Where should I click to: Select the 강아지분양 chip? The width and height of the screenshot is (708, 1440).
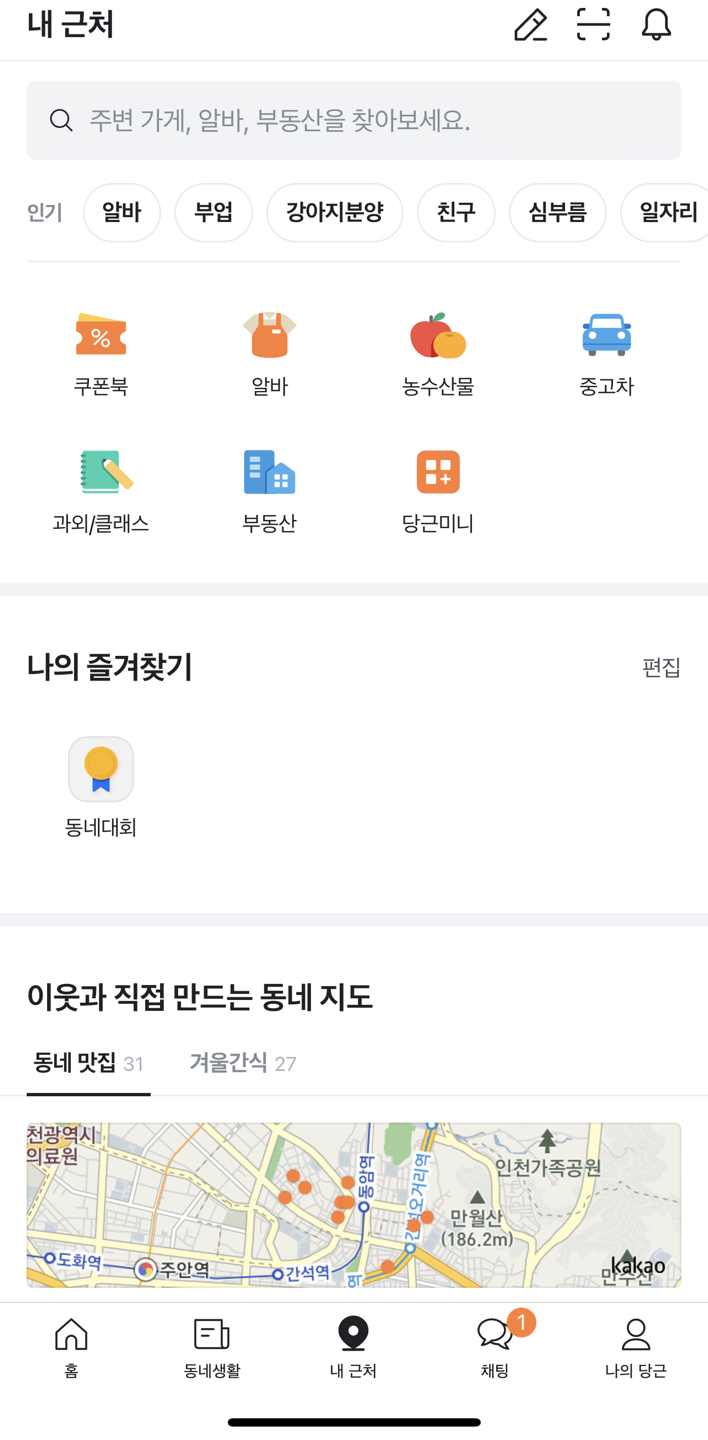[x=335, y=212]
